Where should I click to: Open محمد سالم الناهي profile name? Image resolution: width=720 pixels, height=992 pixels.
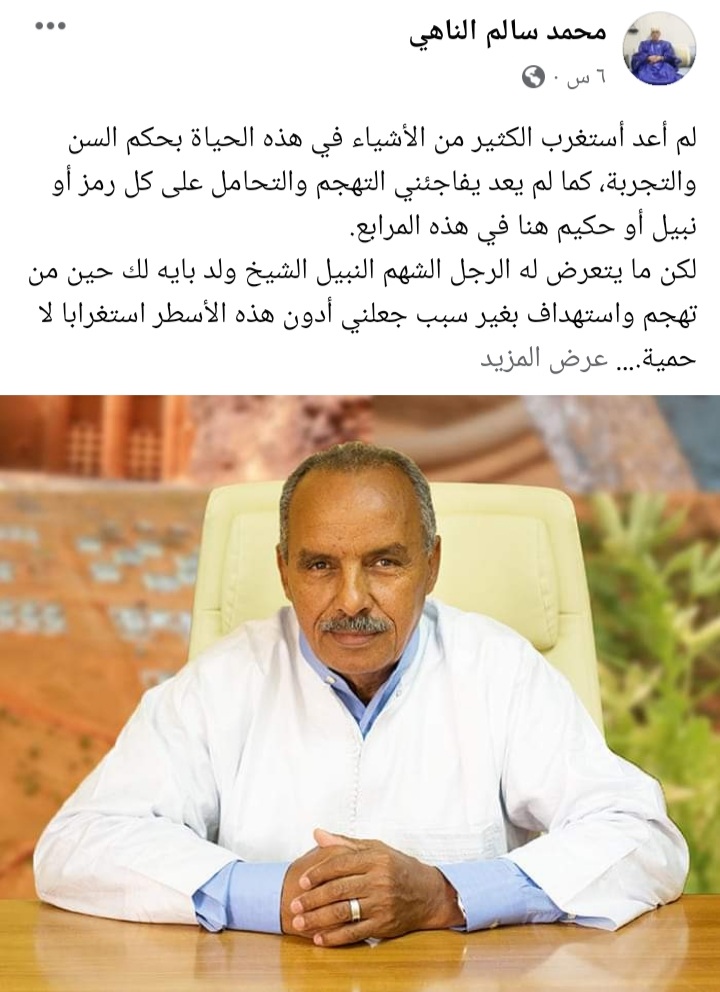(x=508, y=32)
